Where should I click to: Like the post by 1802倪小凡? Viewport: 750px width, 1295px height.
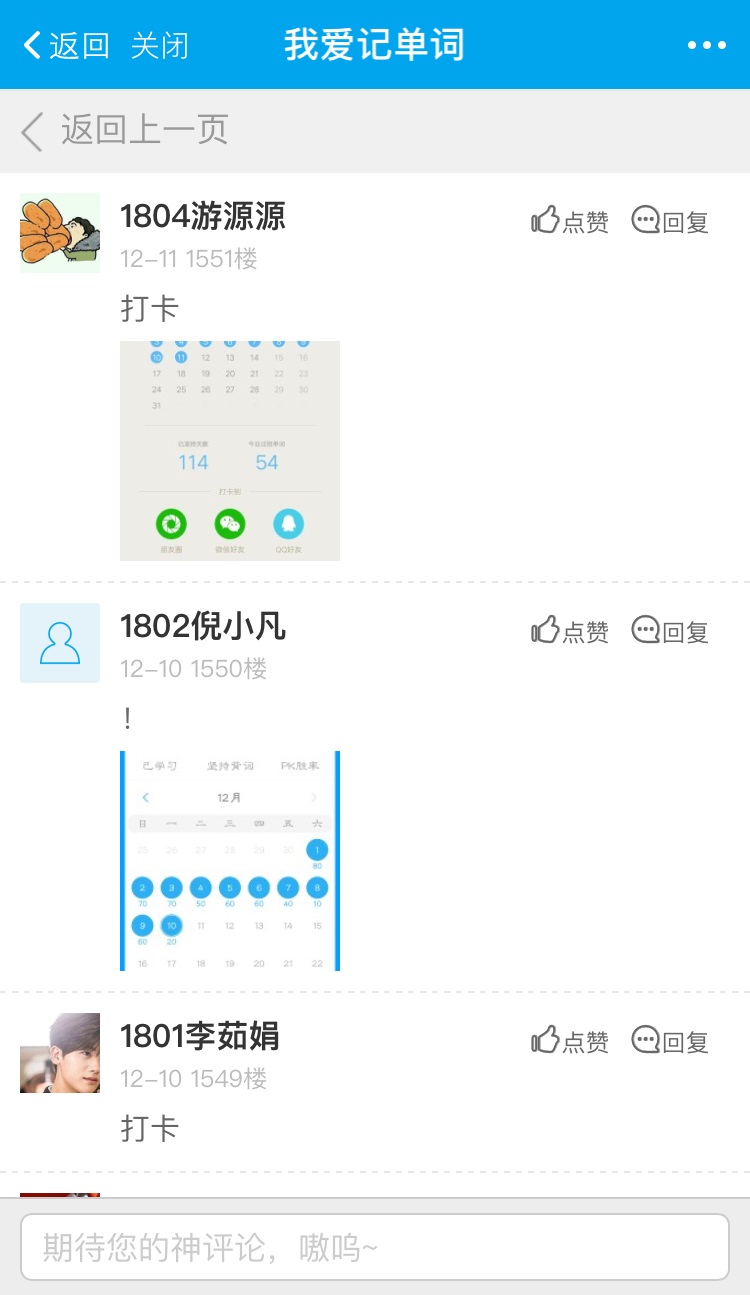pyautogui.click(x=570, y=631)
